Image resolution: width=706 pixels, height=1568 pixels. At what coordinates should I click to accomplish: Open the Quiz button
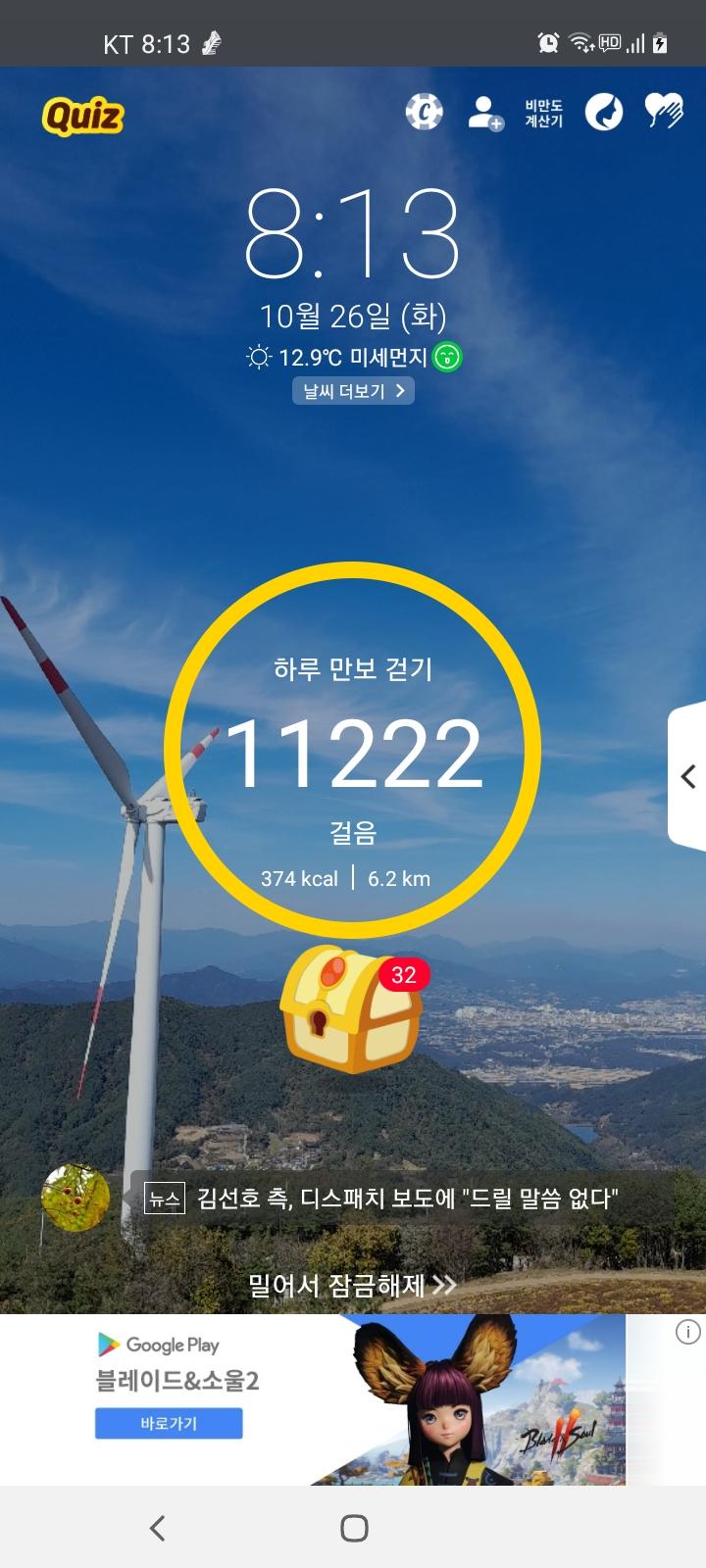83,117
